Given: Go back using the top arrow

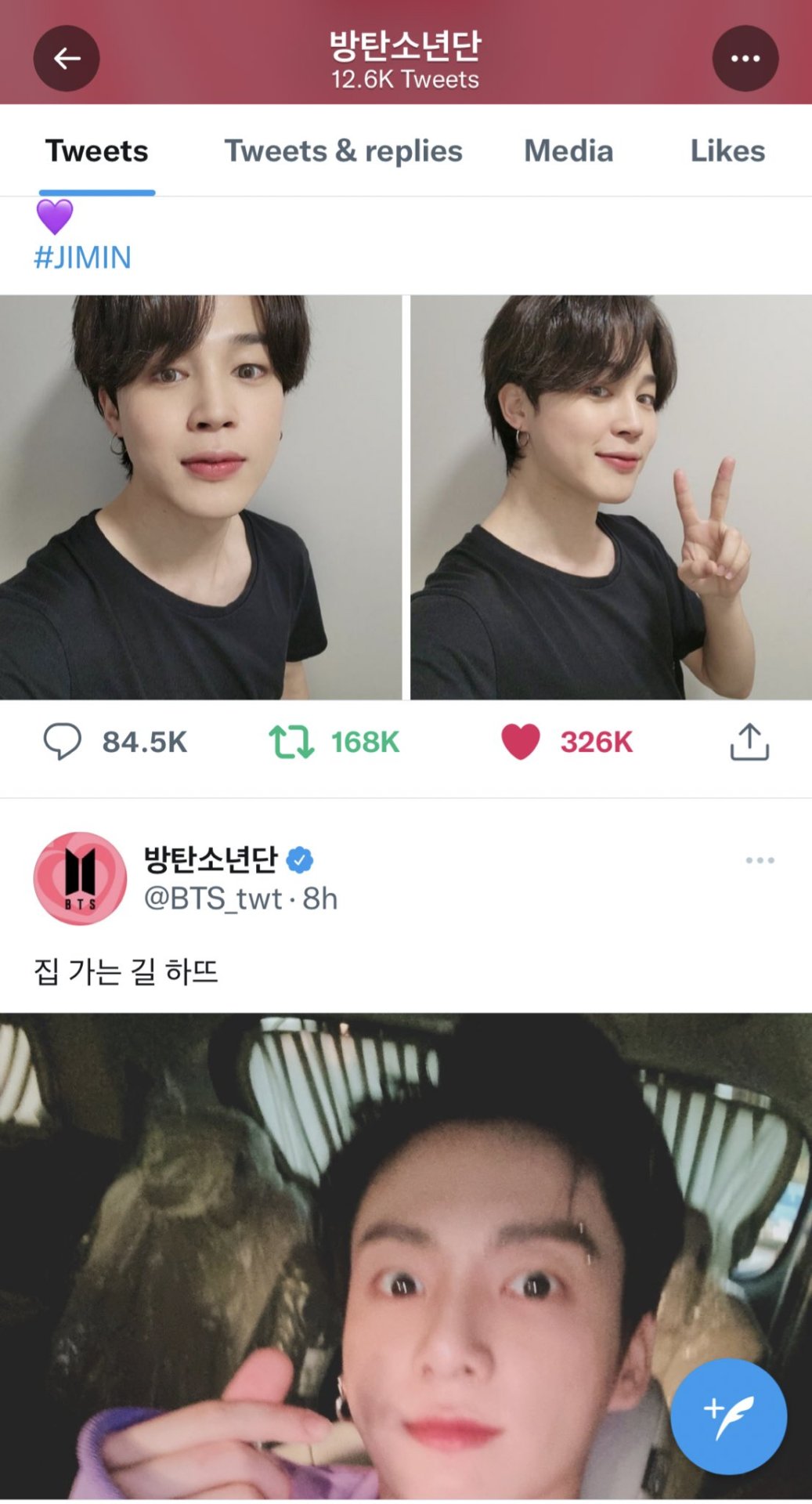Looking at the screenshot, I should coord(67,59).
